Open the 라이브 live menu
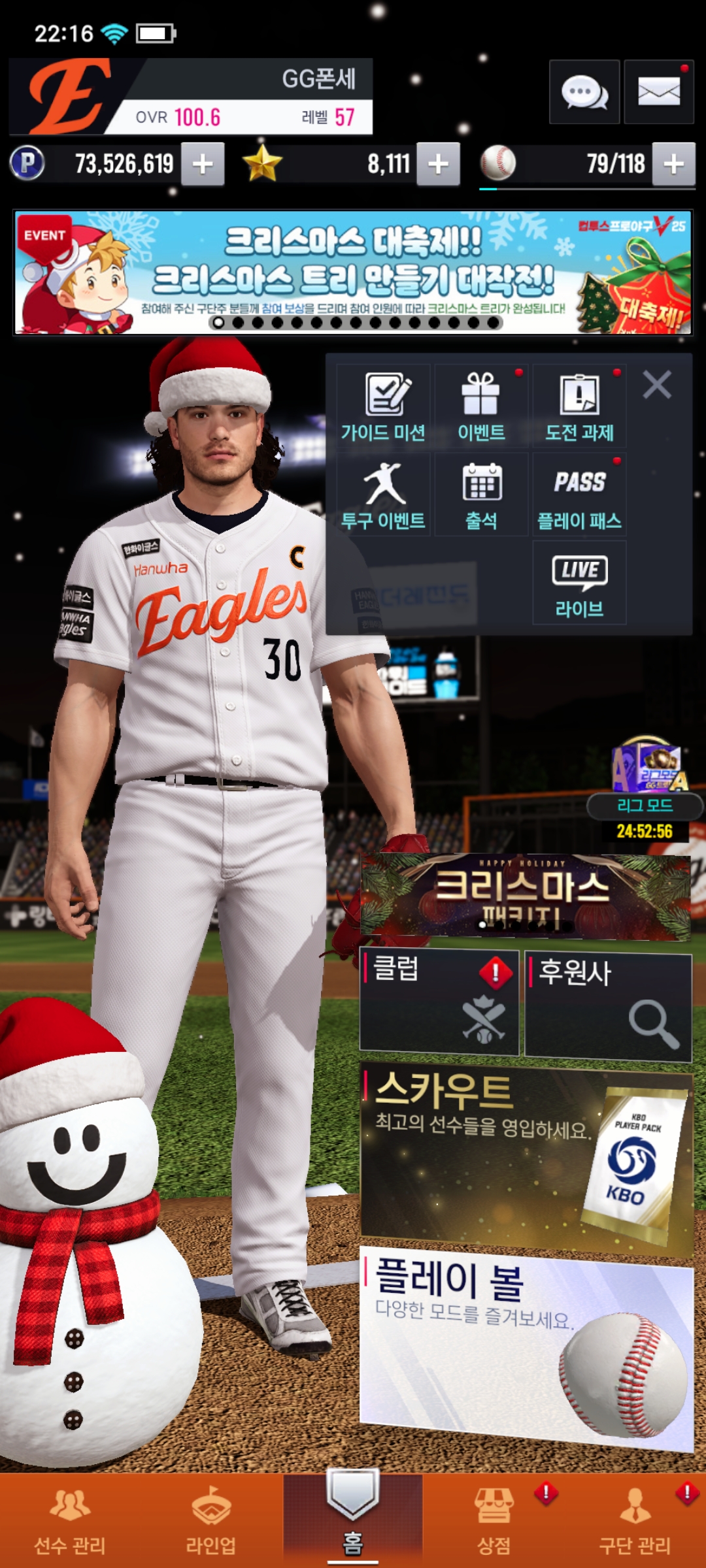This screenshot has width=706, height=1568. click(x=579, y=583)
